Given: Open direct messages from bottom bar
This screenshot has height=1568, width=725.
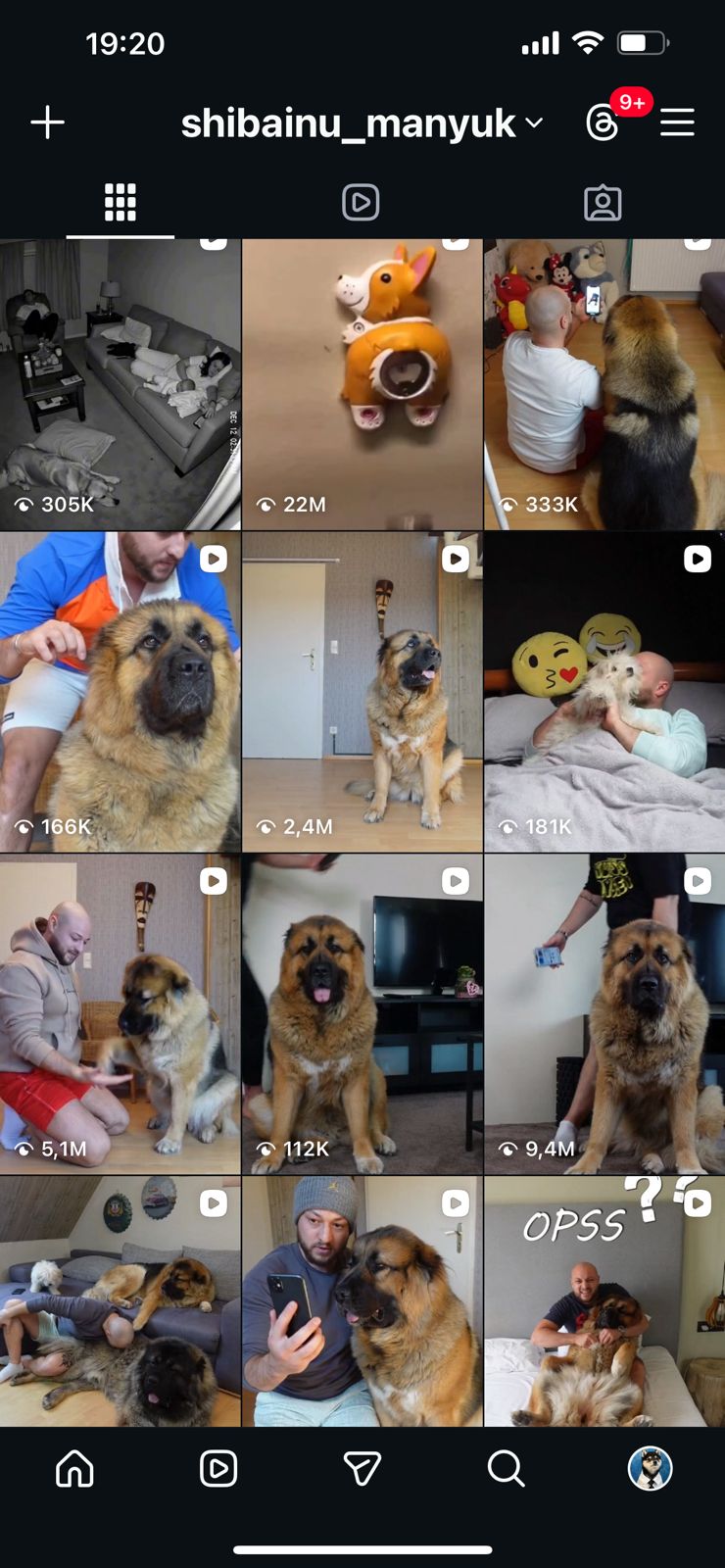Looking at the screenshot, I should 362,1468.
